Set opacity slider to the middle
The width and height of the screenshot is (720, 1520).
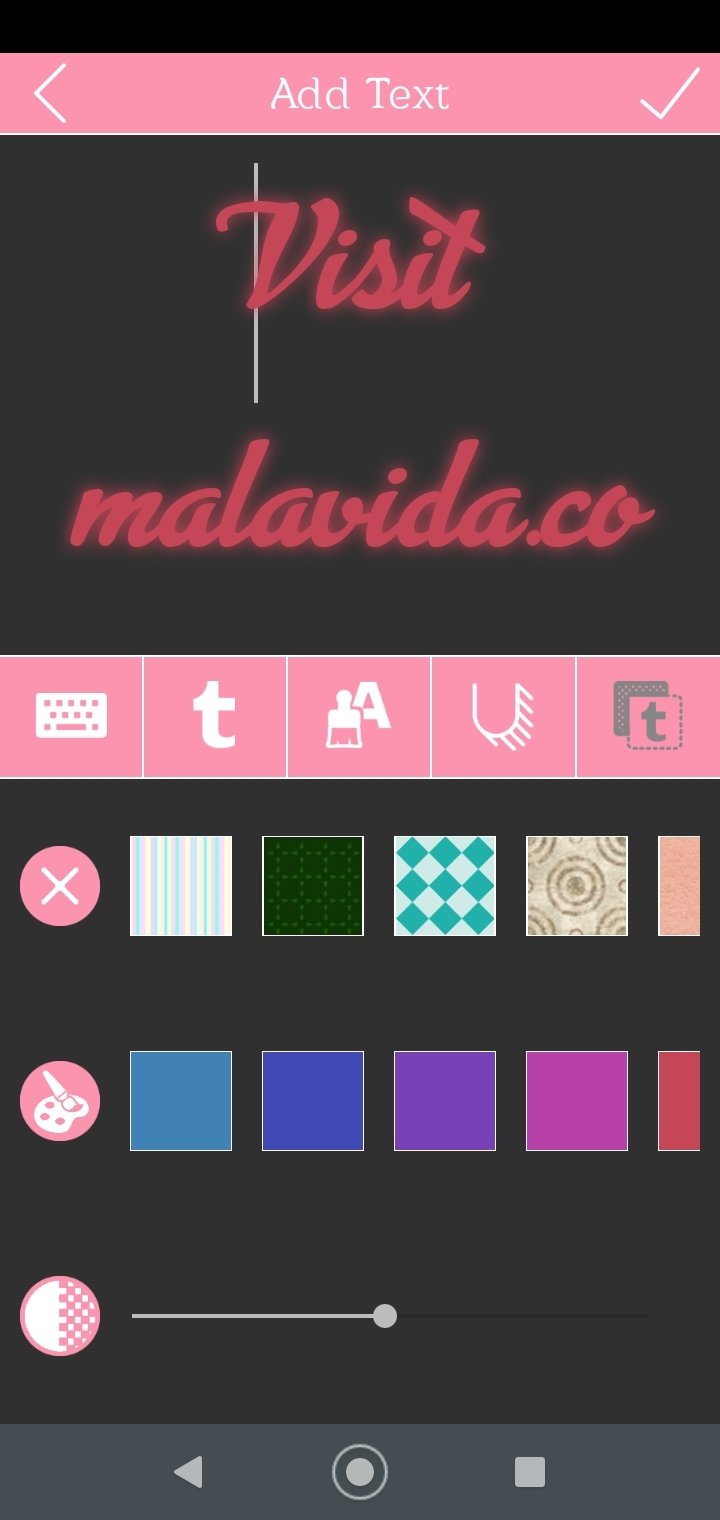point(390,1316)
